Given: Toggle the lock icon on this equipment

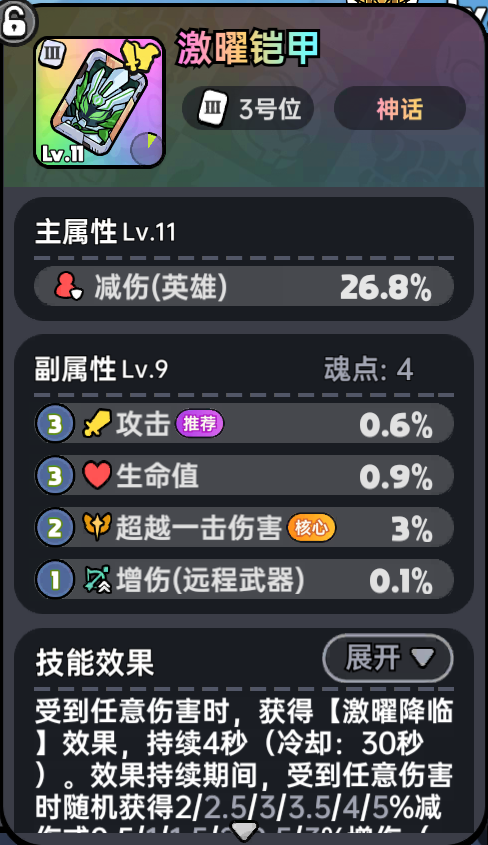Looking at the screenshot, I should (x=16, y=22).
